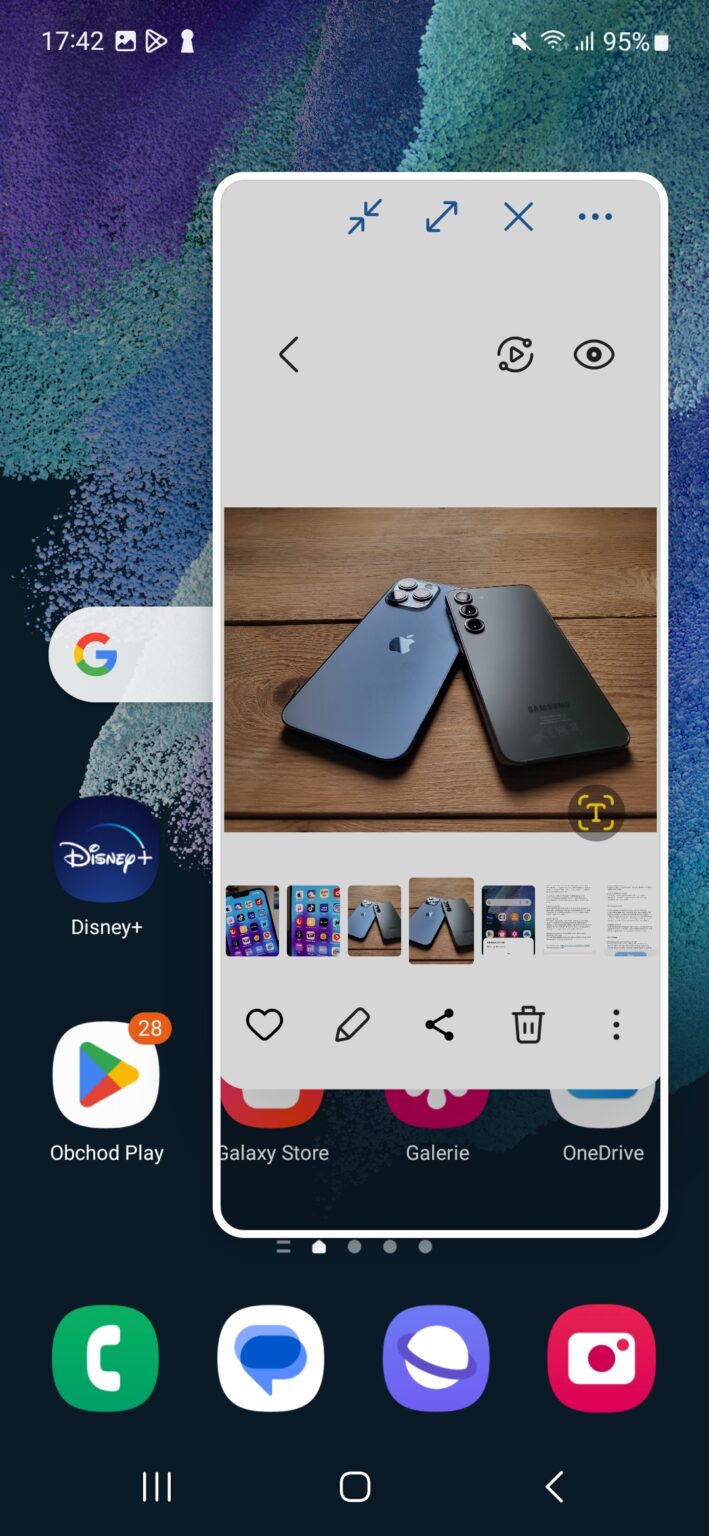Delete the photo with the trash icon

point(528,1025)
